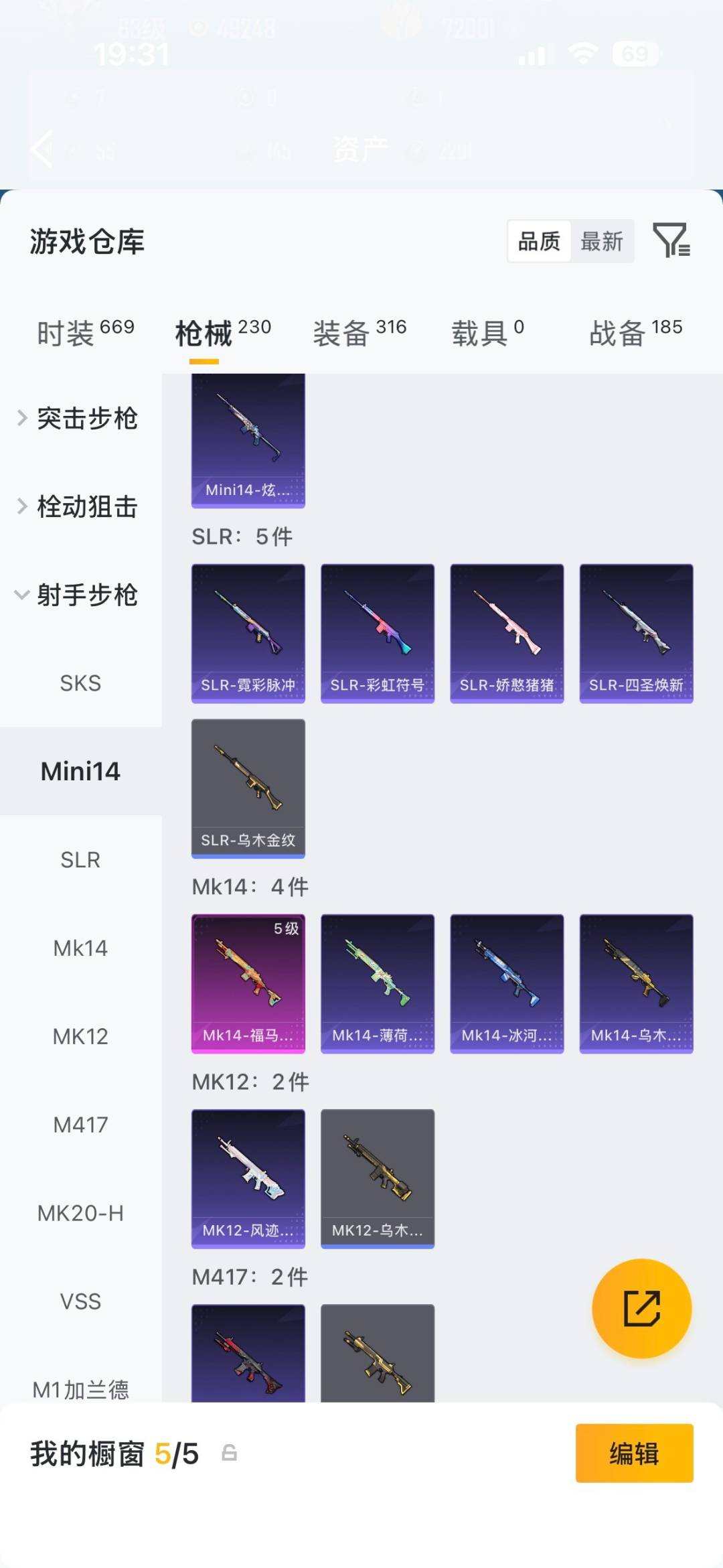723x1568 pixels.
Task: Tap the 编辑 button
Action: pyautogui.click(x=634, y=1453)
